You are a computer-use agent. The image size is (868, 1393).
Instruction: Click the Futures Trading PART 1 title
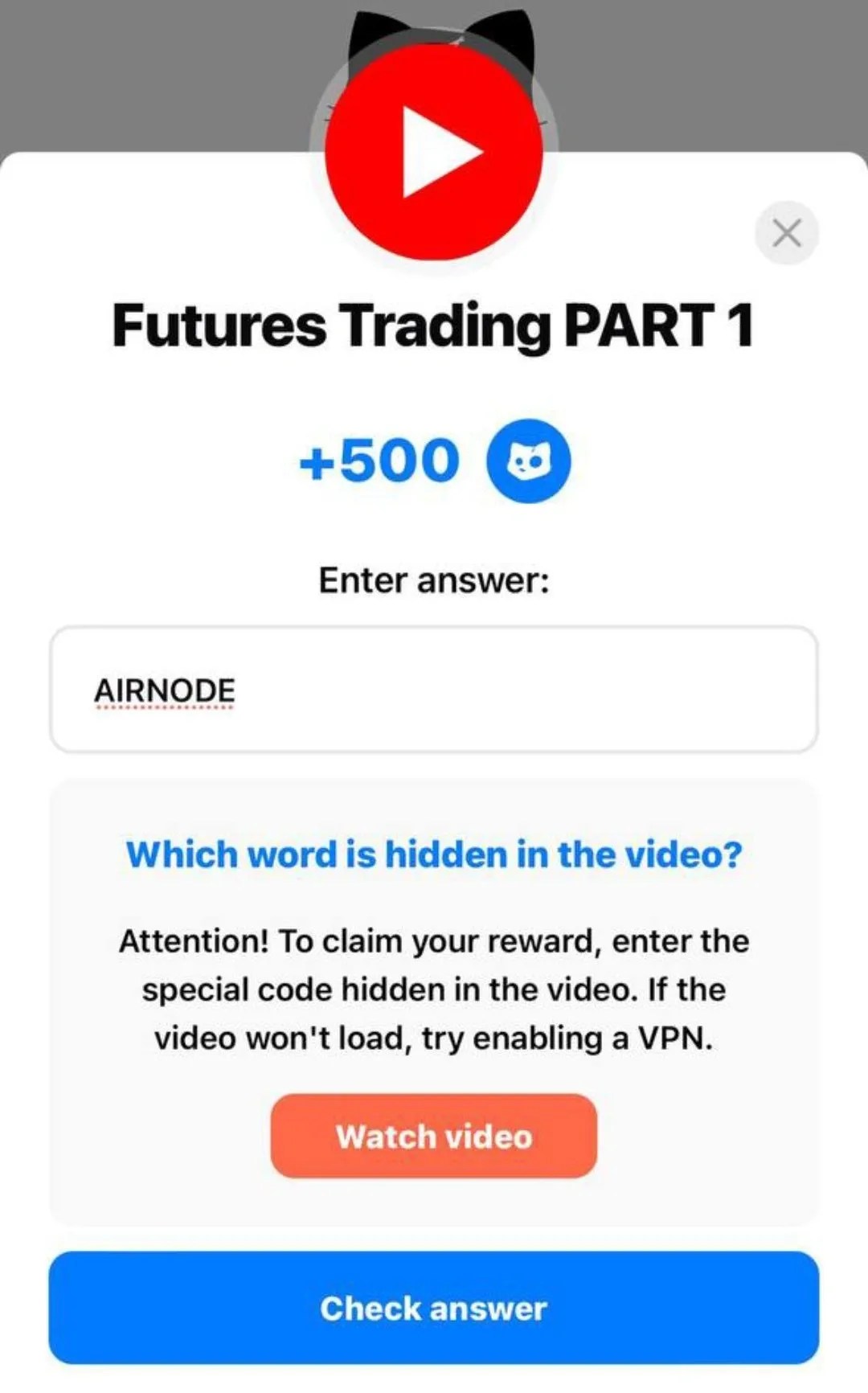[434, 326]
